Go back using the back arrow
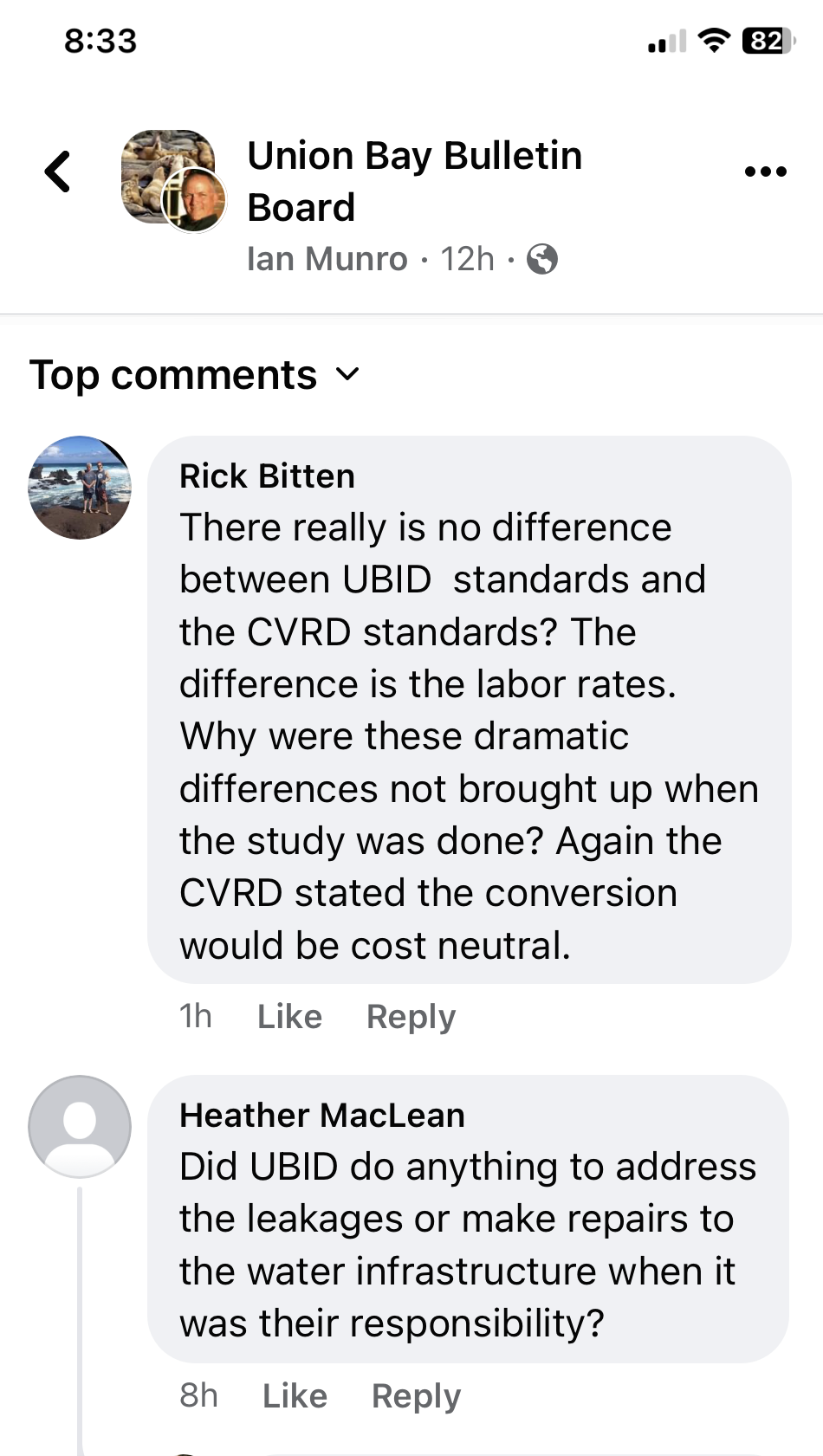 click(x=58, y=171)
